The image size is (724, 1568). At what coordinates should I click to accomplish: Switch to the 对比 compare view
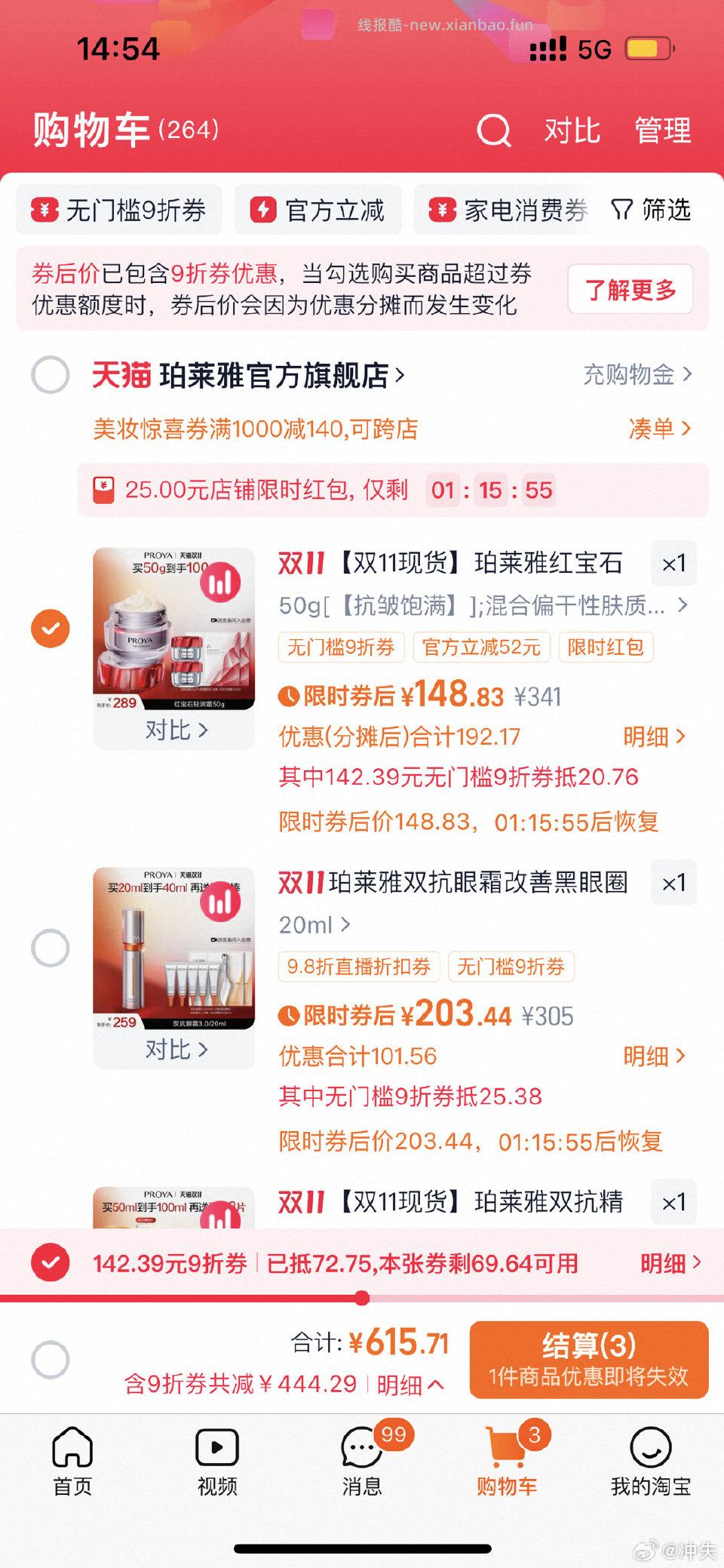[572, 131]
